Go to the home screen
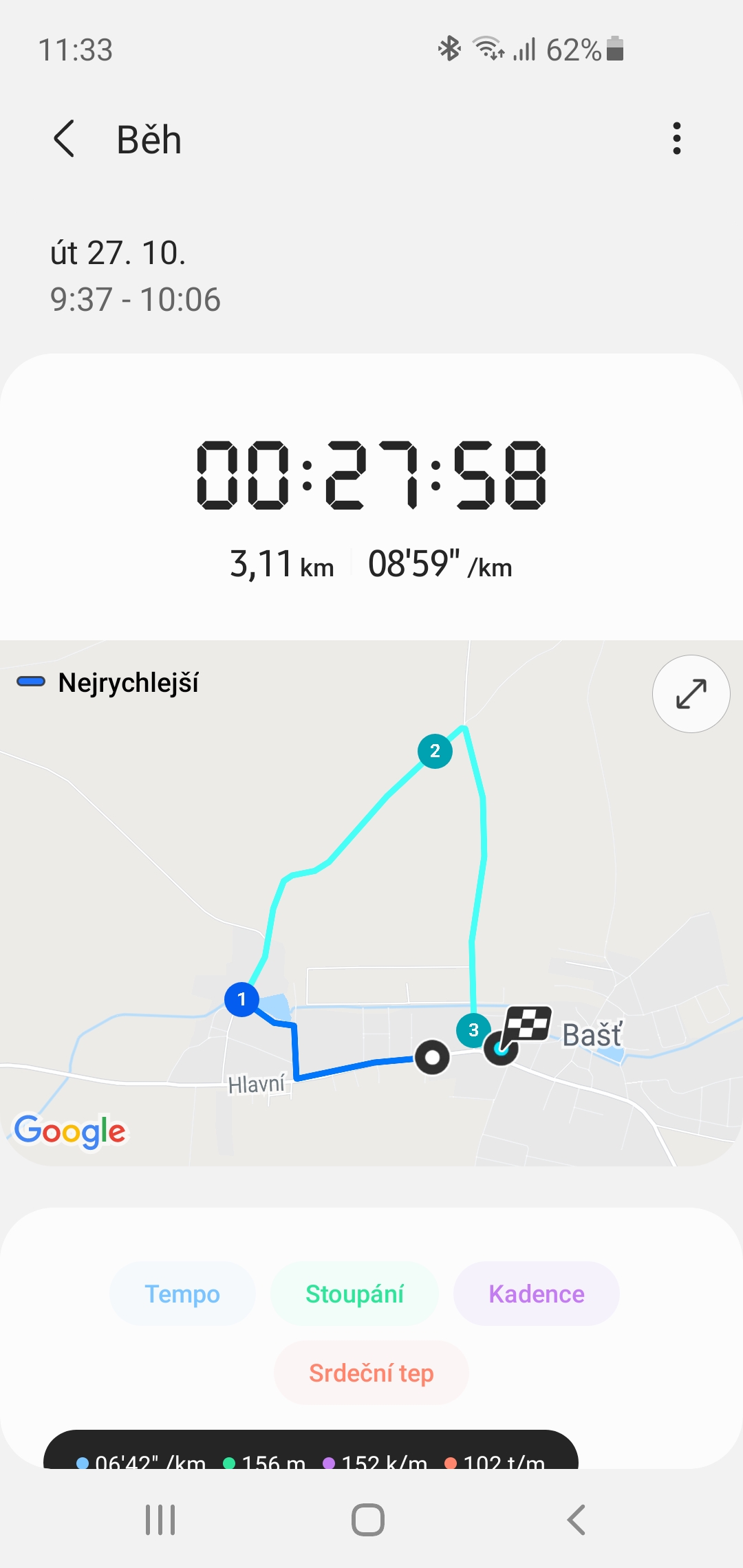 point(368,1520)
